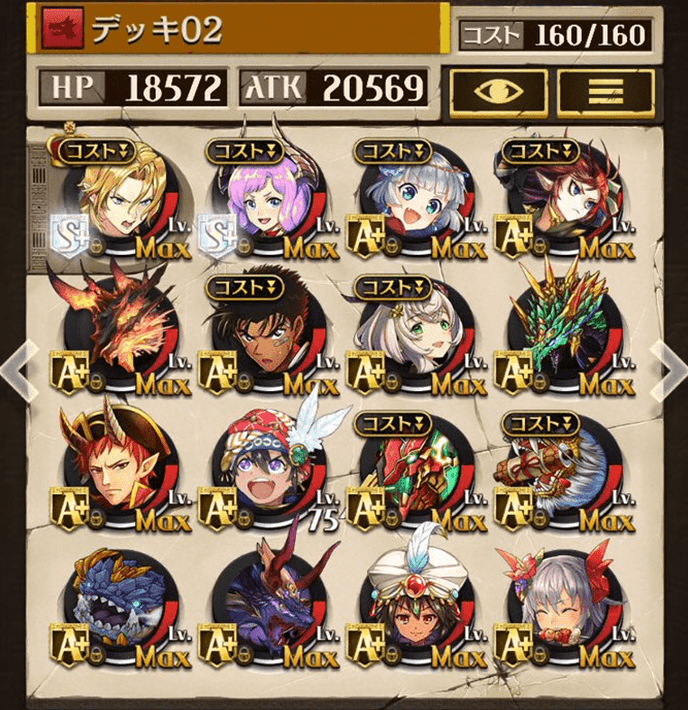Image resolution: width=688 pixels, height=710 pixels.
Task: Open the white-turban dancer character card
Action: 414,600
